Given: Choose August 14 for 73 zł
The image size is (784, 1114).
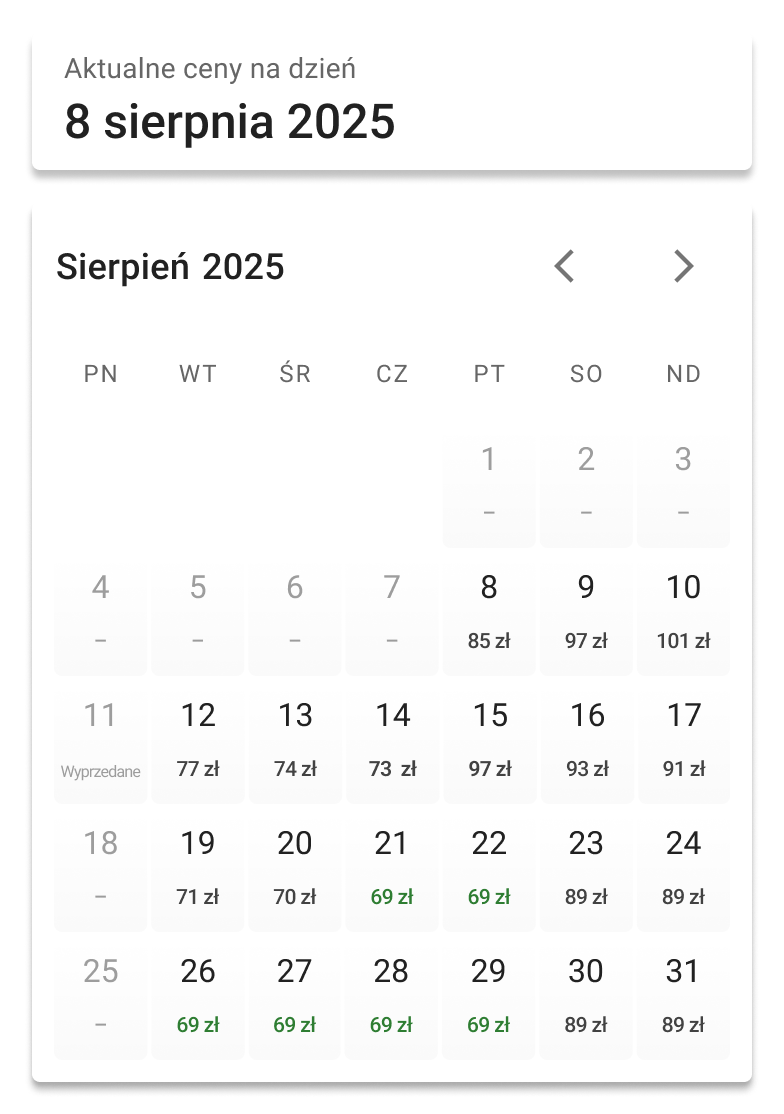Looking at the screenshot, I should coord(392,739).
